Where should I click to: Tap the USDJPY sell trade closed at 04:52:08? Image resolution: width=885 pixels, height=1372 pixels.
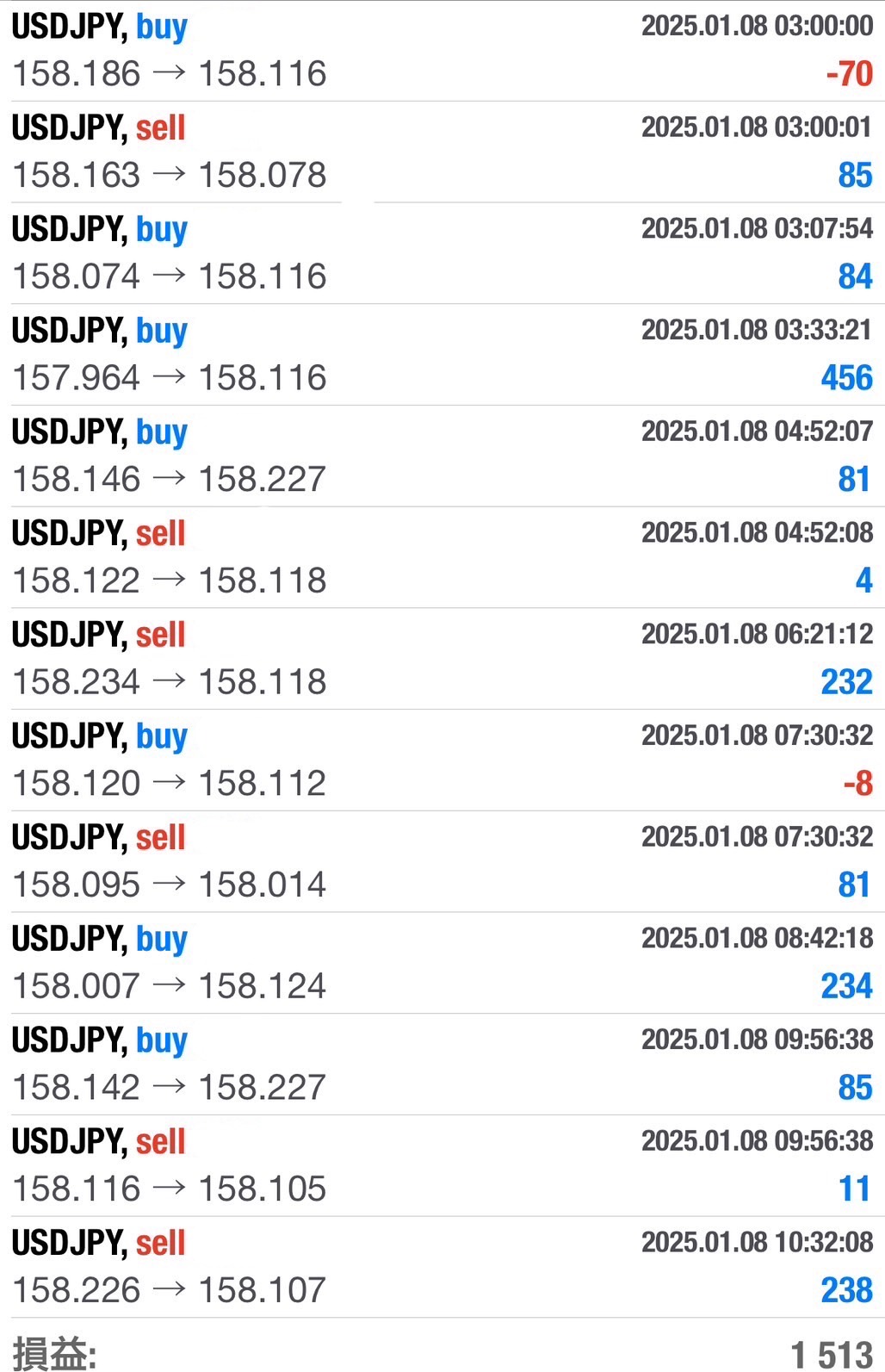(x=442, y=558)
